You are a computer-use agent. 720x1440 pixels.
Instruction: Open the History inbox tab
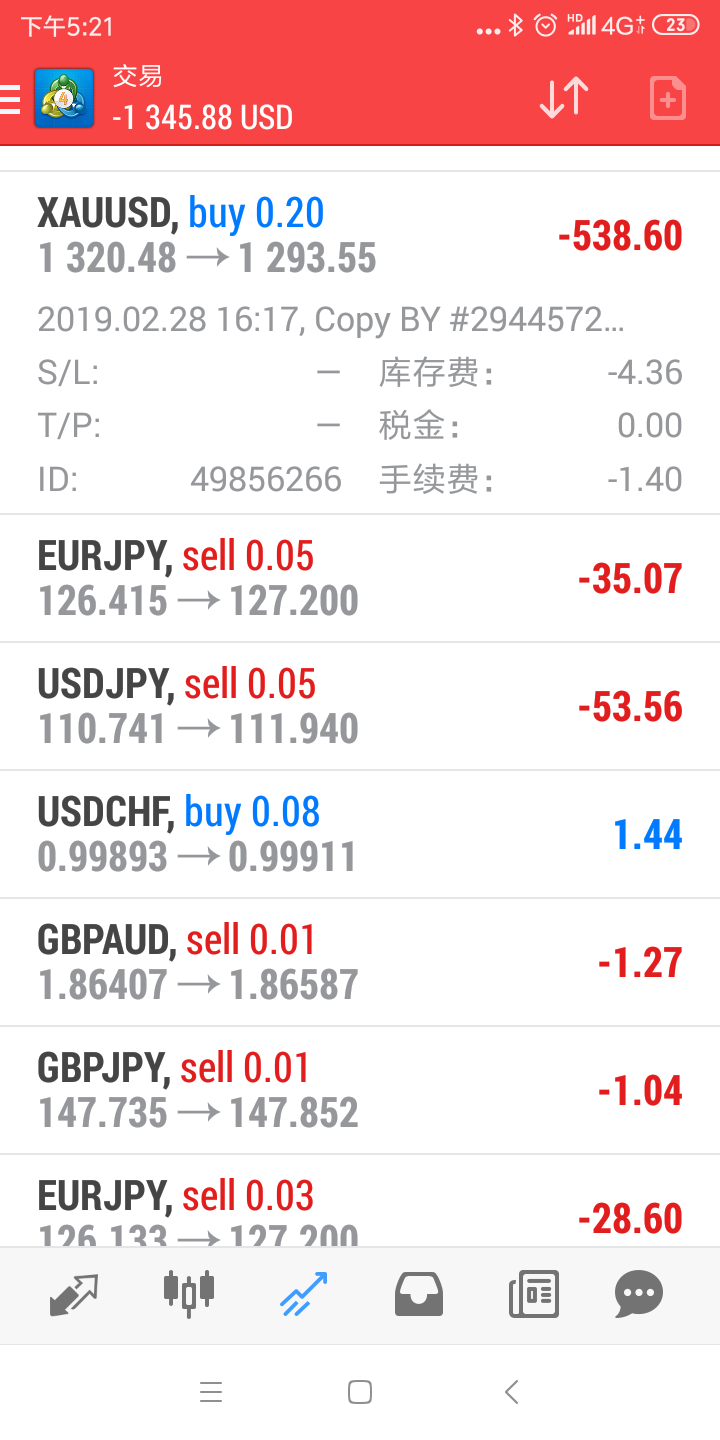419,1294
